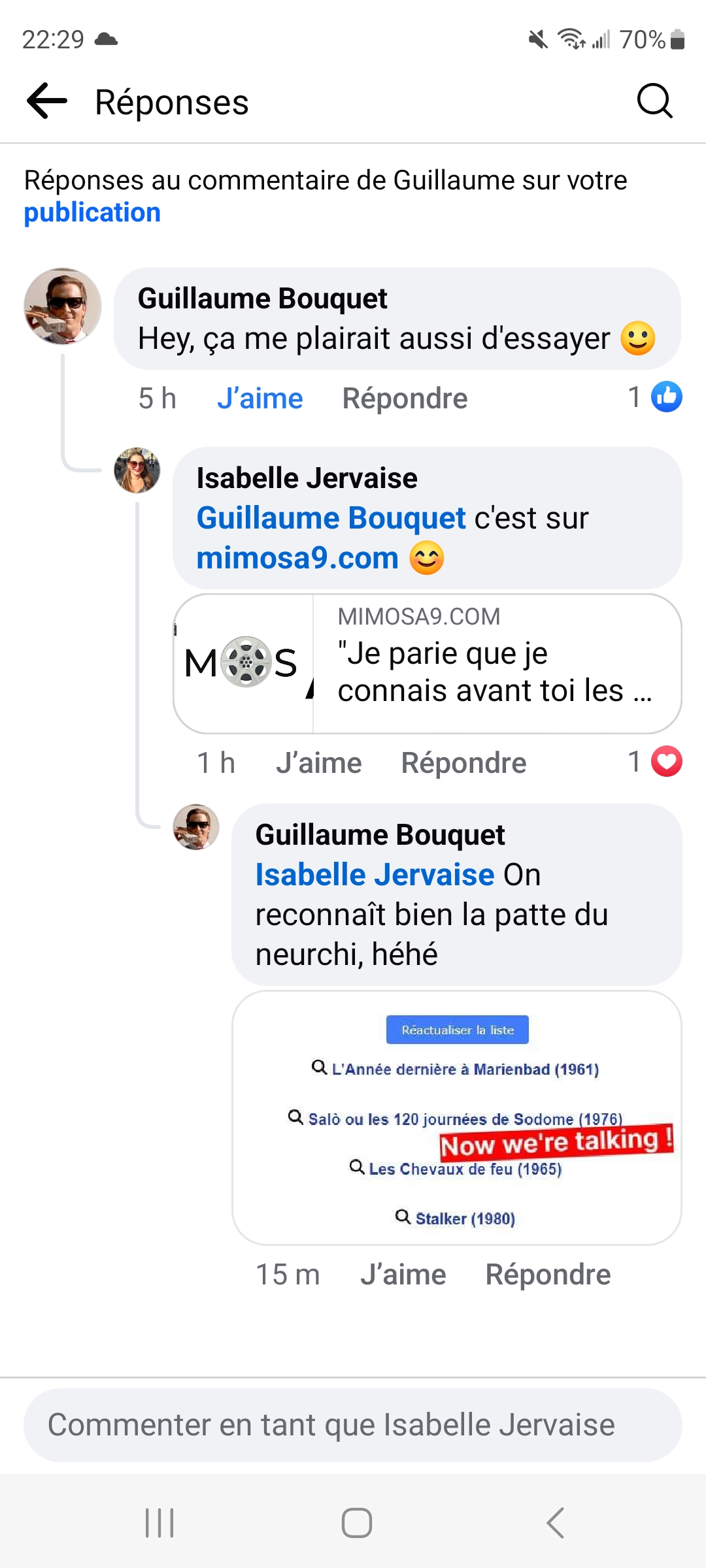Reply to Guillaume's 'Hey, ça me plairait' comment
The image size is (706, 1568).
(405, 399)
